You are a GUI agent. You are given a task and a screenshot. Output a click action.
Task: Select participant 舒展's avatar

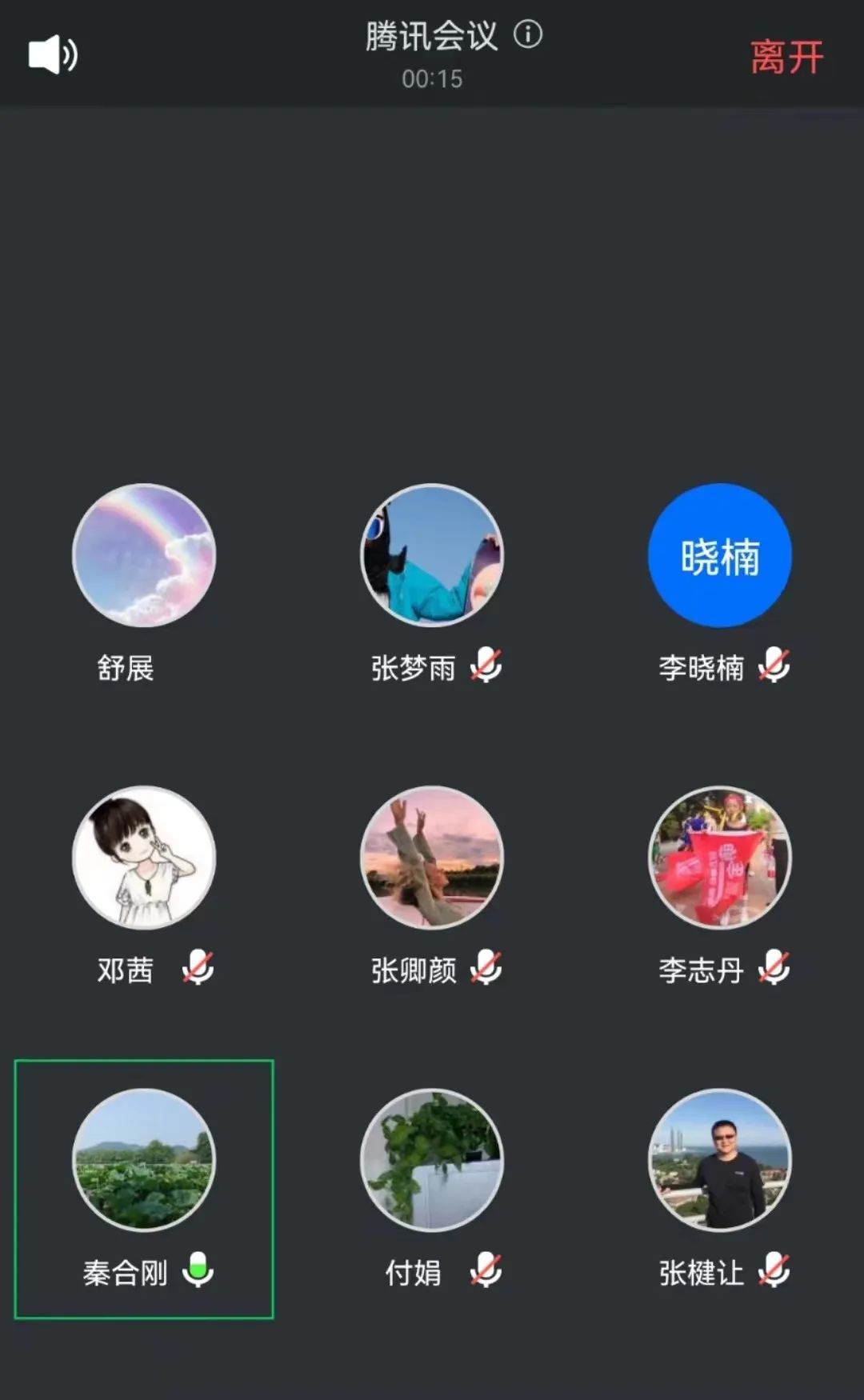[x=144, y=555]
